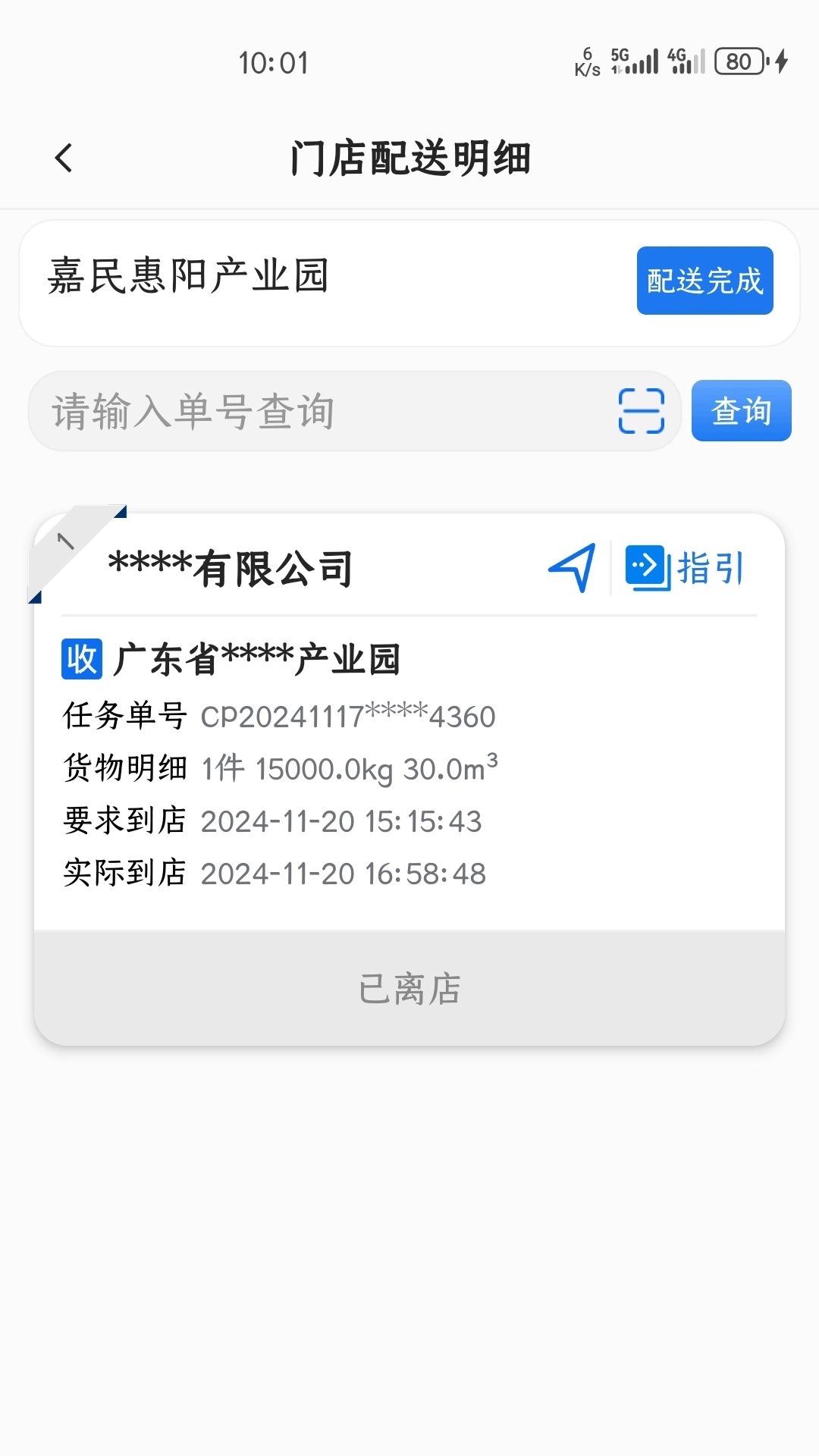Viewport: 819px width, 1456px height.
Task: Tap the address 广东省****产业园
Action: point(258,658)
